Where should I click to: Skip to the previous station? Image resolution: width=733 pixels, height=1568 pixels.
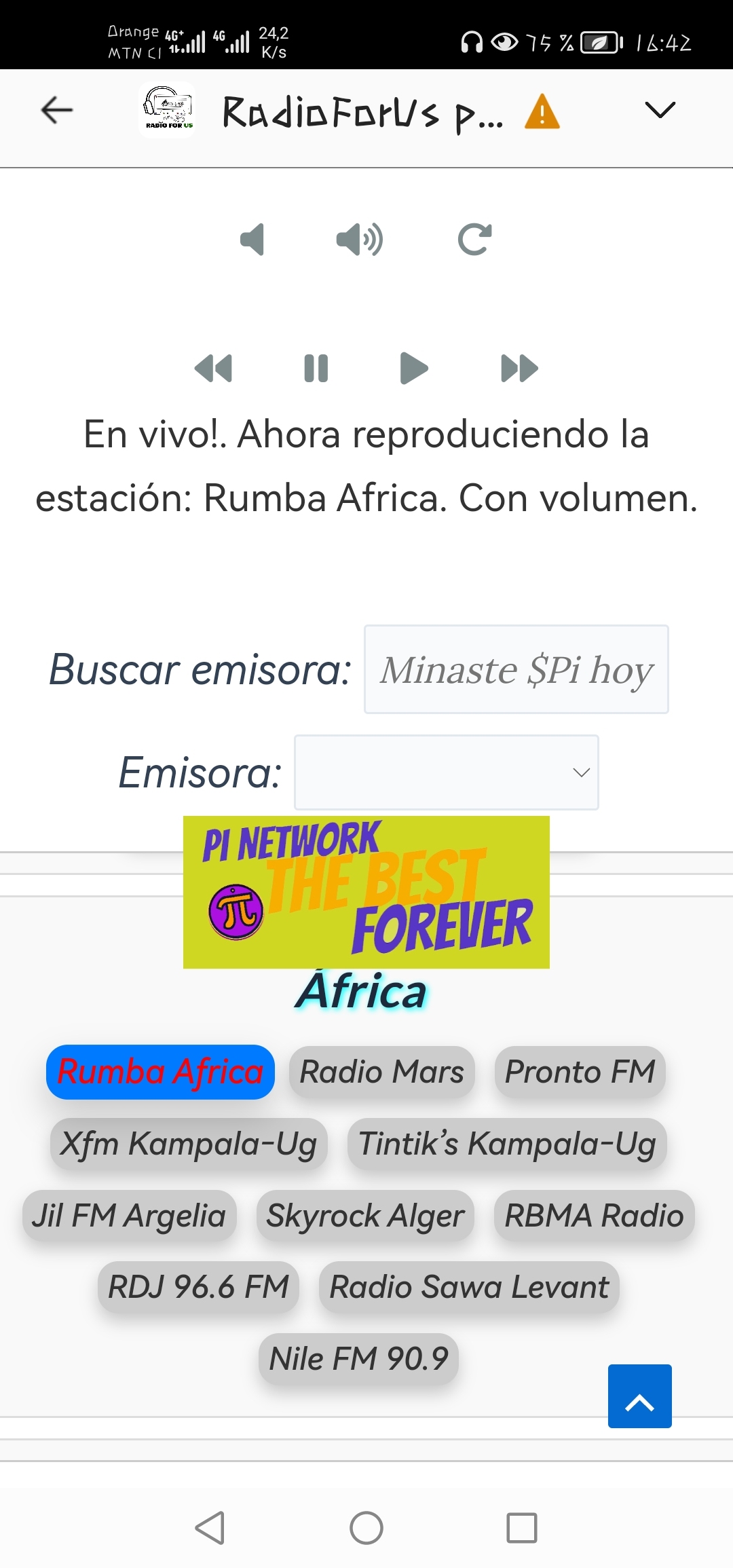213,369
